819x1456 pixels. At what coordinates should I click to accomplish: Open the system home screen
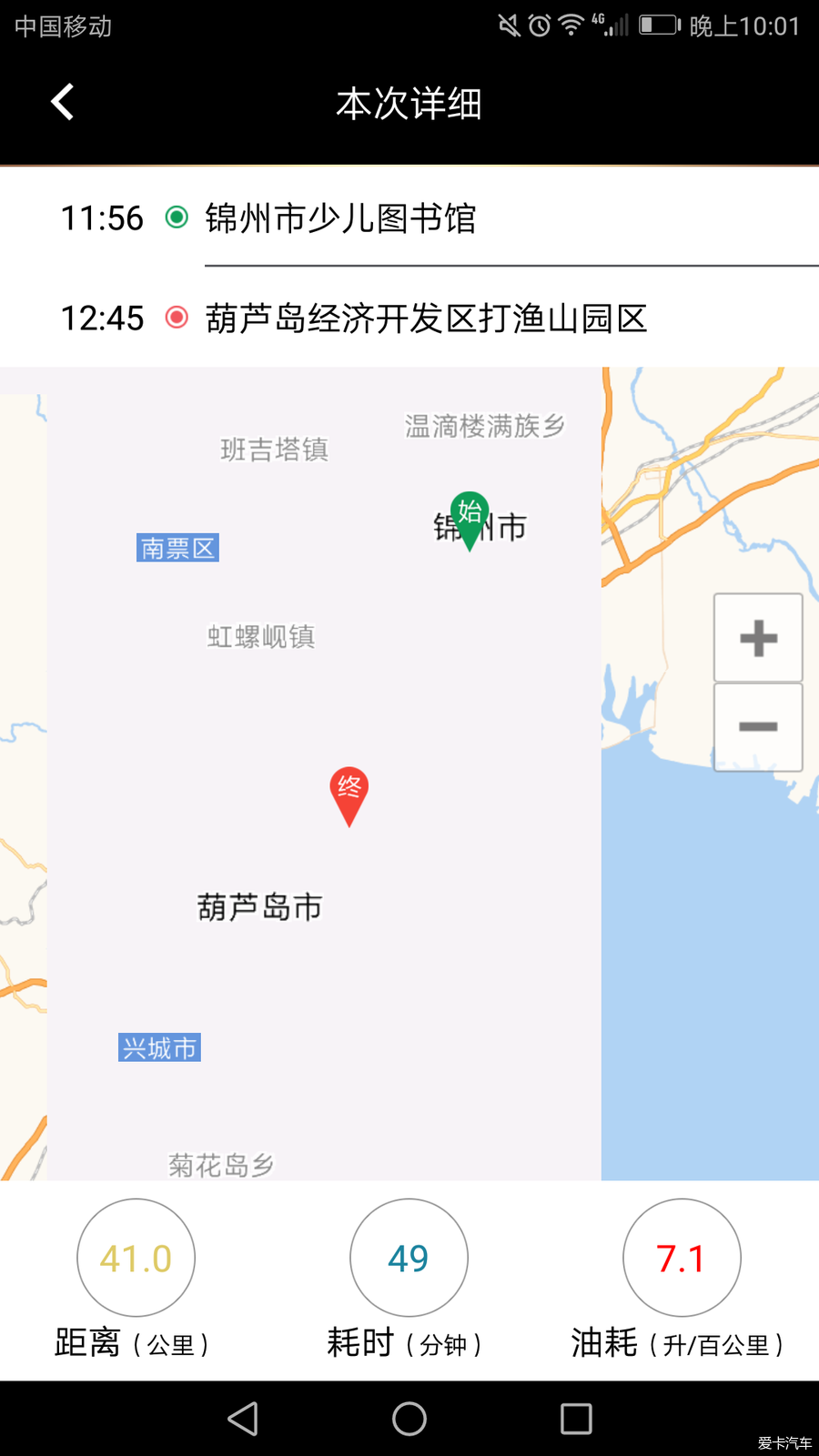(409, 1418)
